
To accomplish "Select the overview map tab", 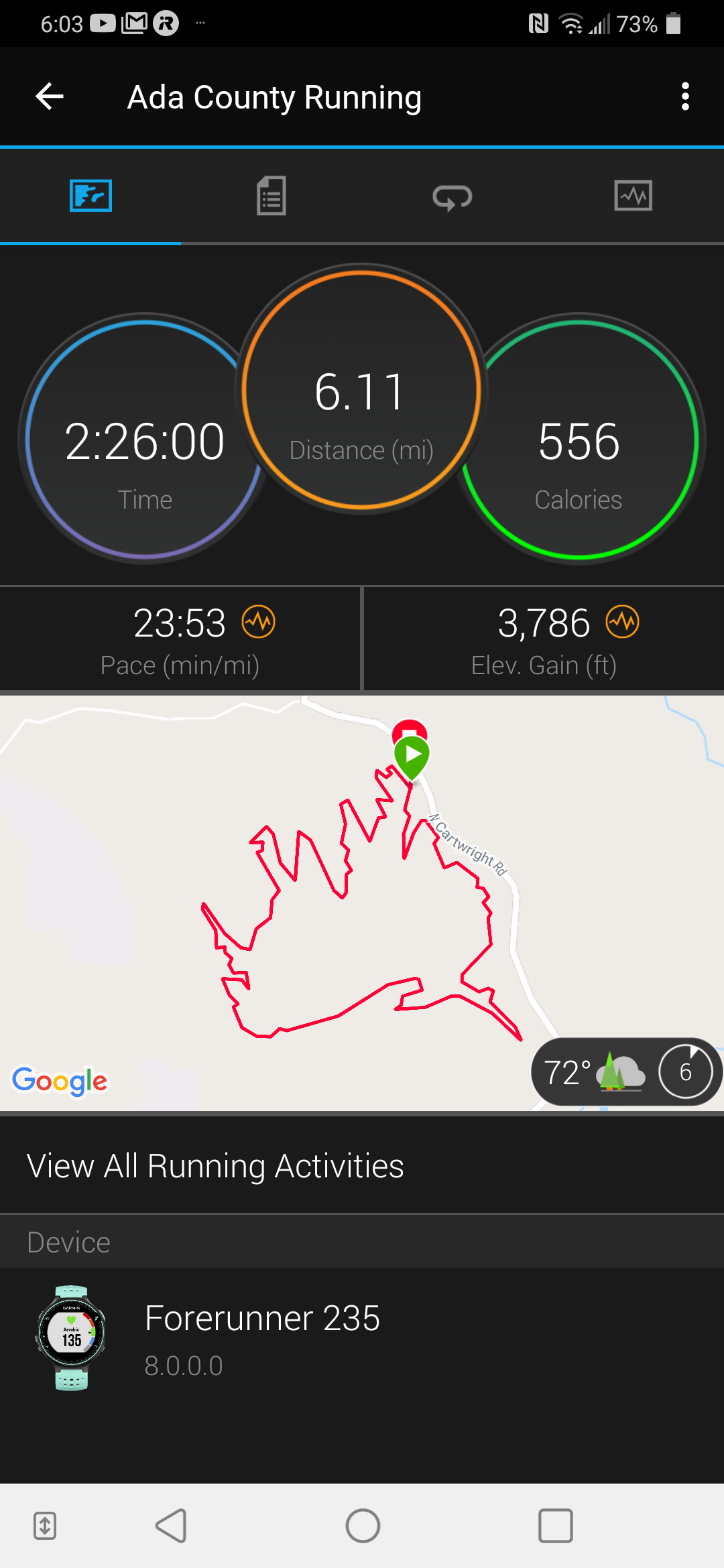I will click(90, 196).
